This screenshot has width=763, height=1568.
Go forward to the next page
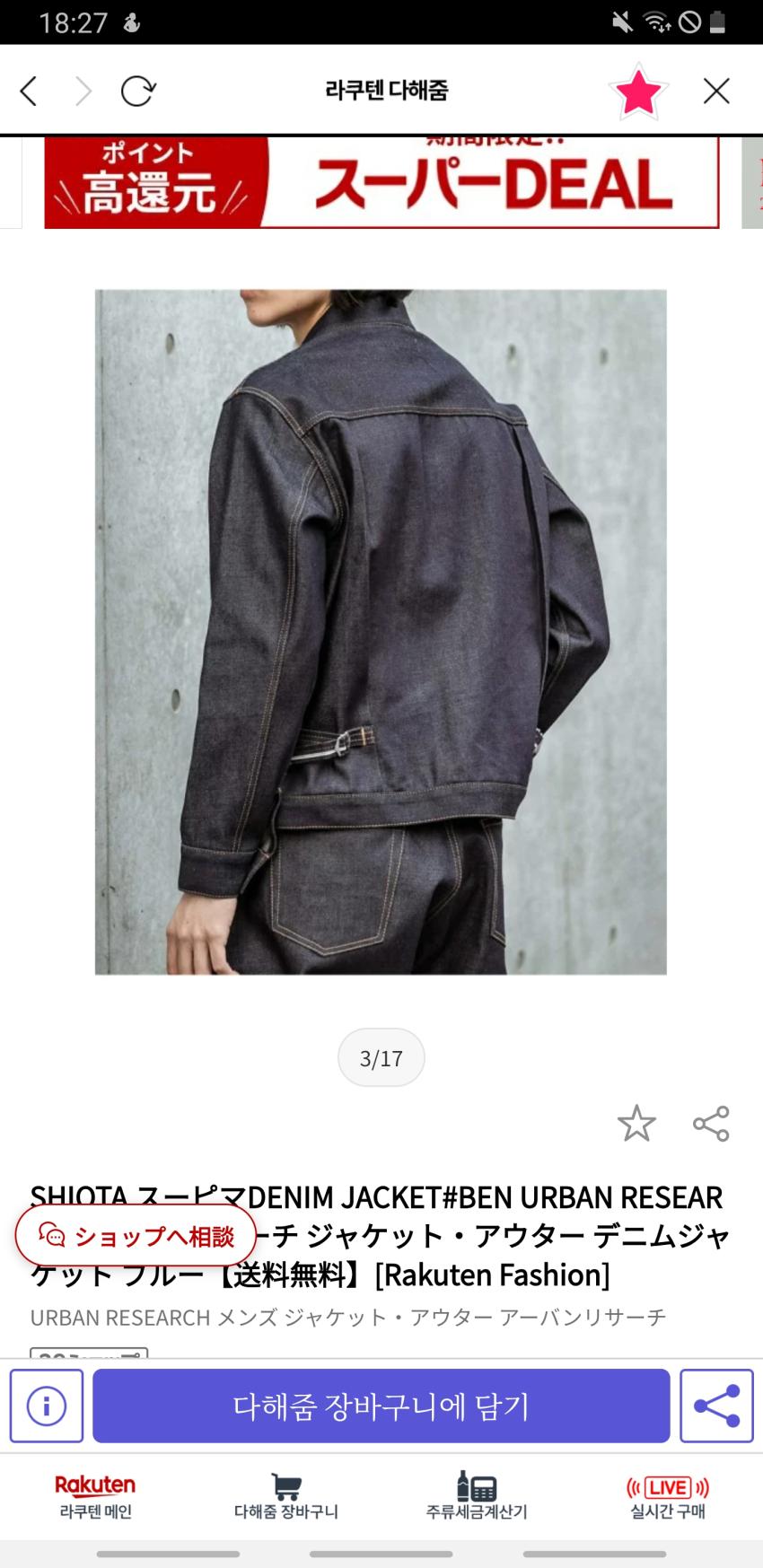point(83,91)
